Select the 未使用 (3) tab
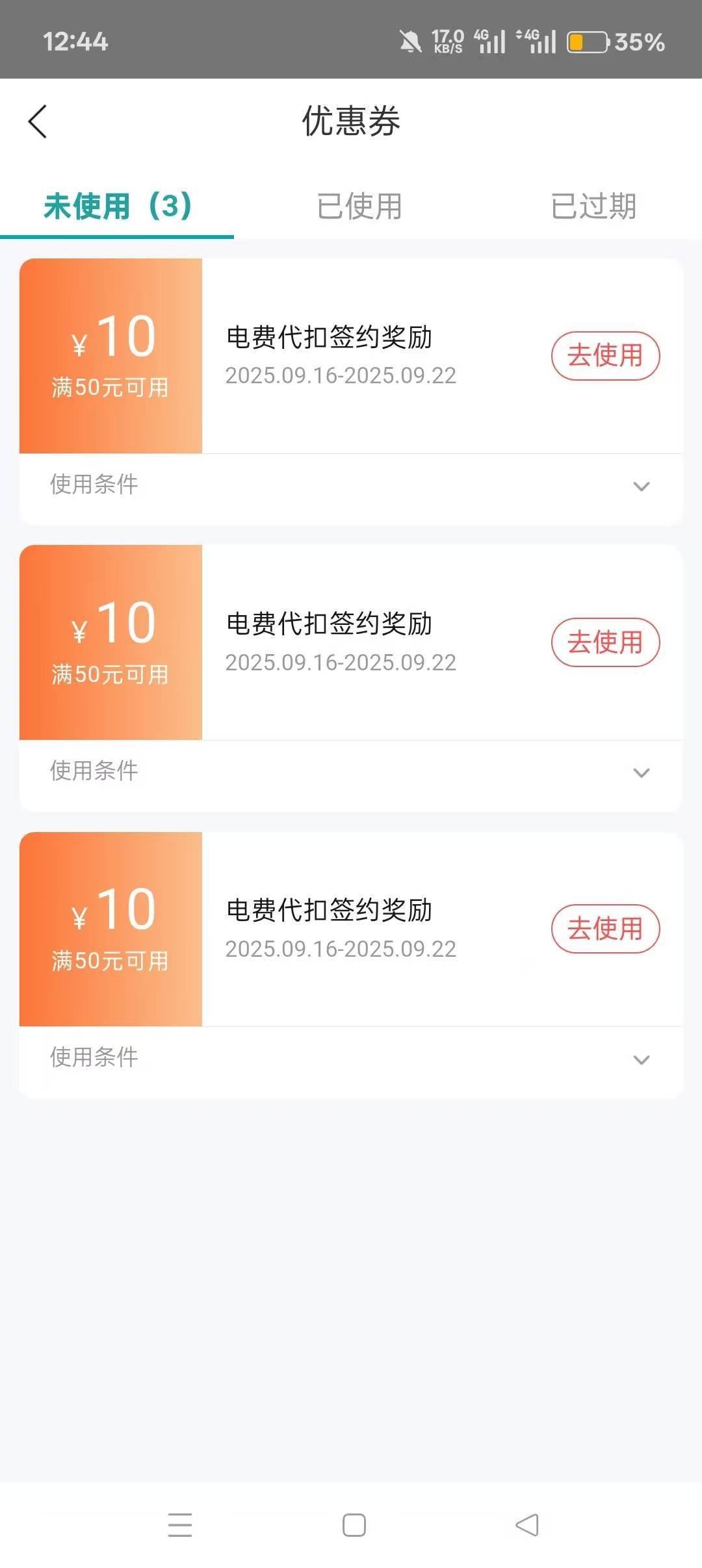The width and height of the screenshot is (702, 1568). [118, 207]
